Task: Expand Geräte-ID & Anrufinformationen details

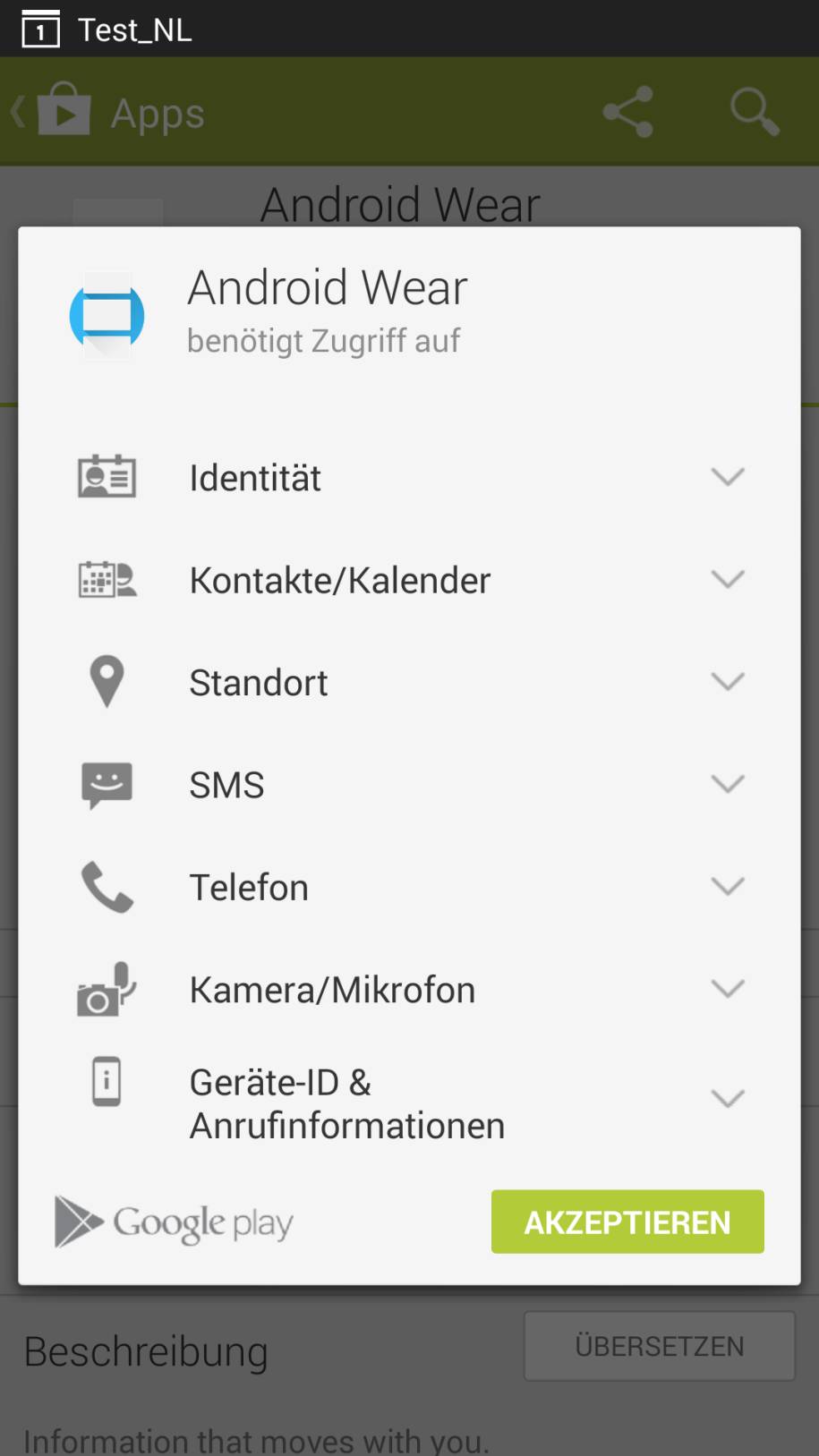Action: [x=409, y=1103]
